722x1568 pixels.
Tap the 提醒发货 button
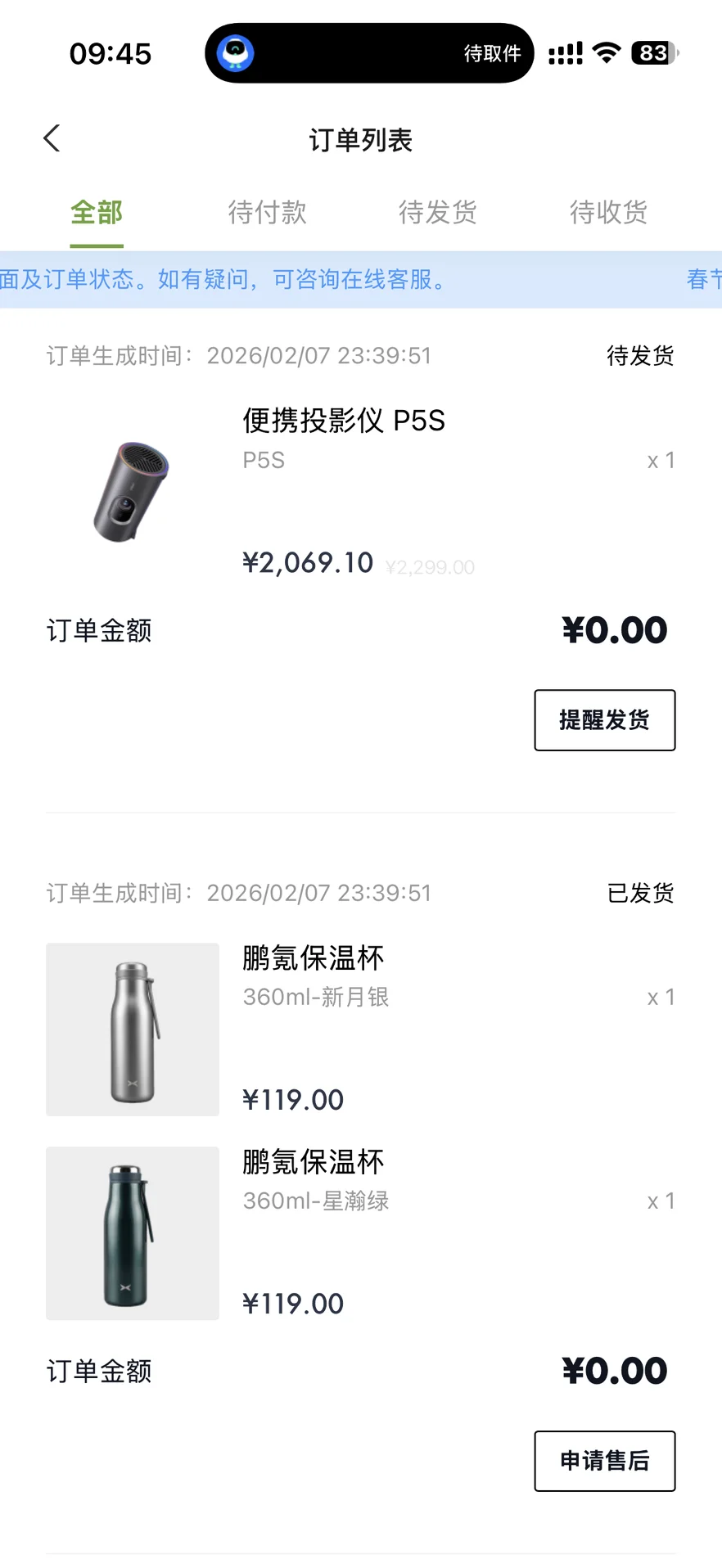[x=604, y=720]
